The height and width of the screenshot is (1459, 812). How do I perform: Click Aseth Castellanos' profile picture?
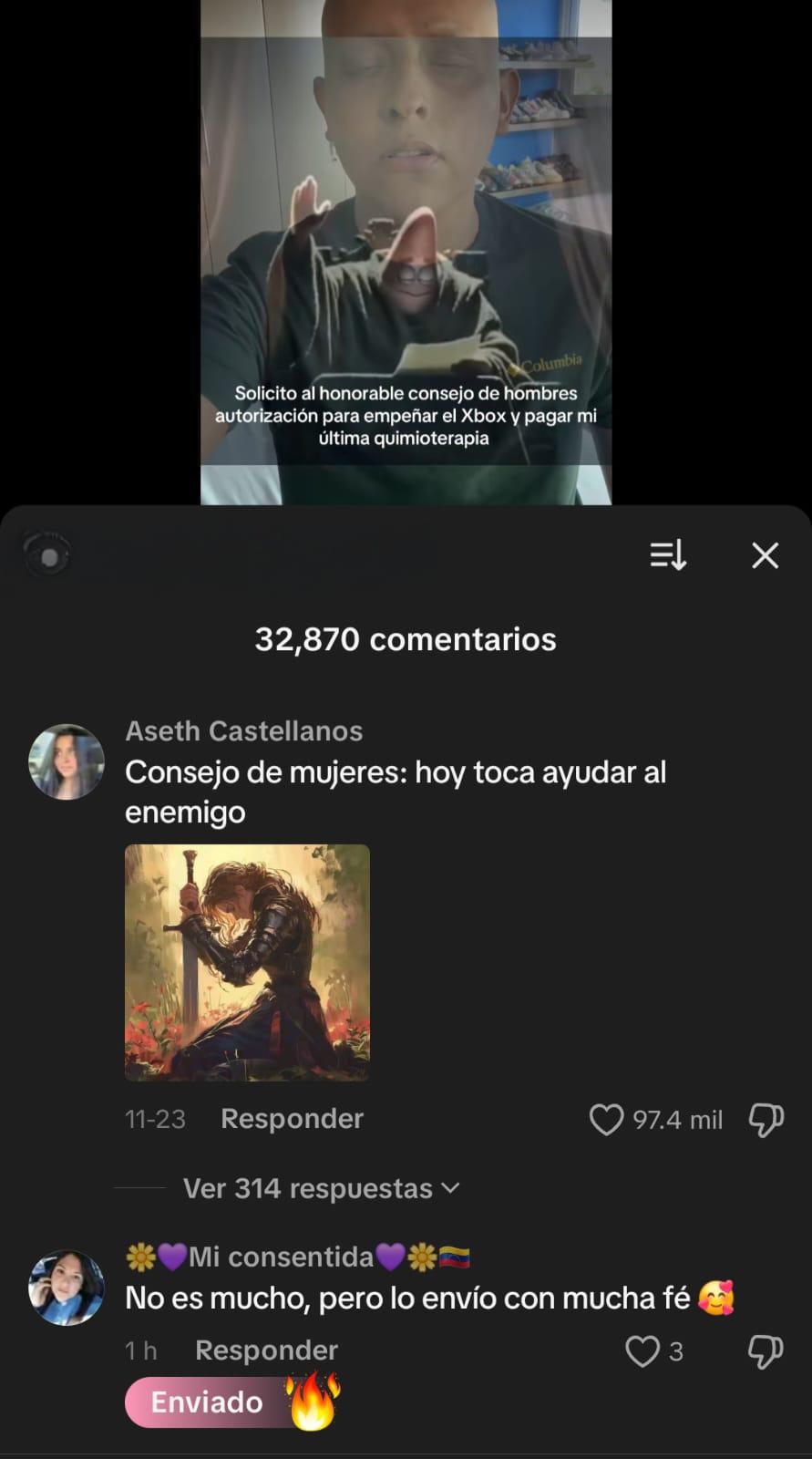point(67,762)
